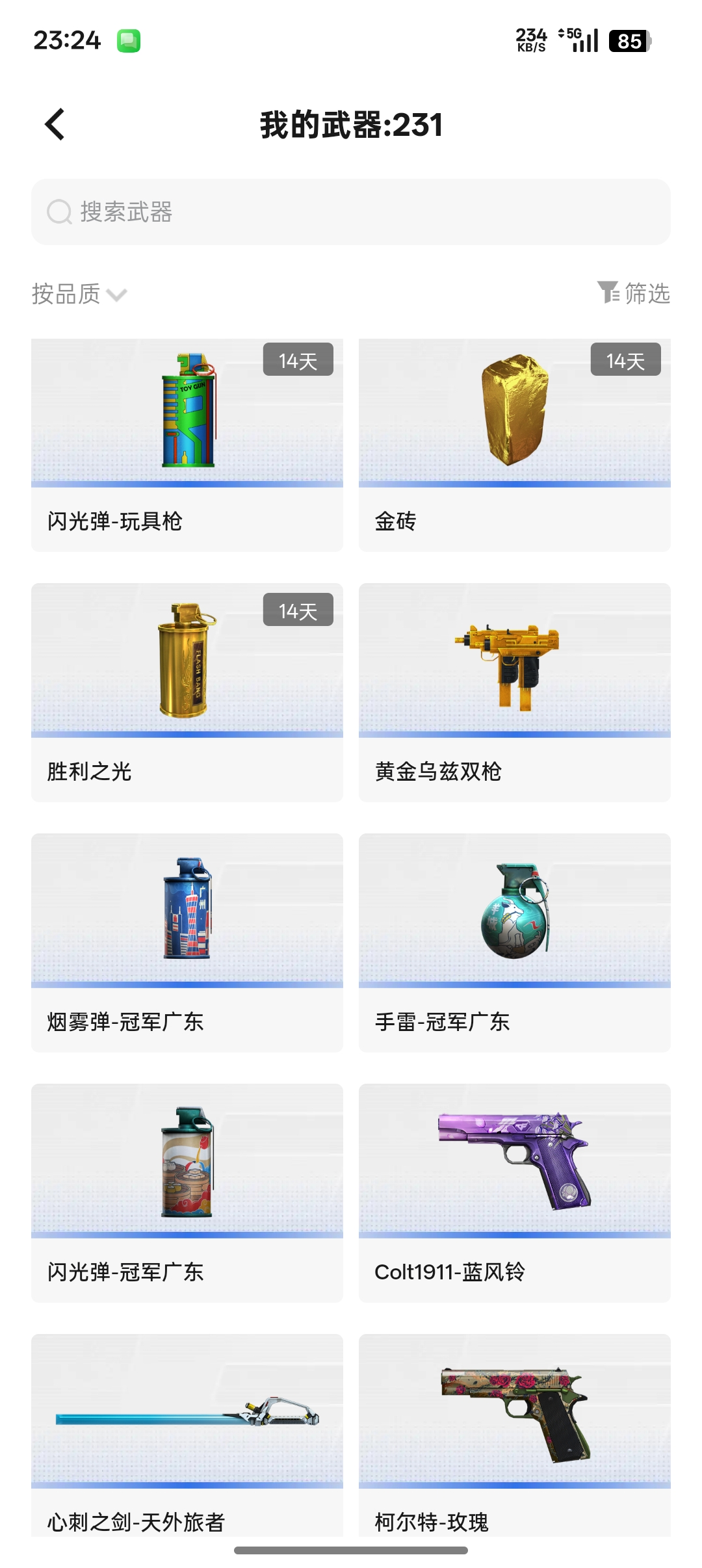View the 心刺之剑-天外旅者 weapon card
This screenshot has height=1568, width=702.
pyautogui.click(x=187, y=1433)
